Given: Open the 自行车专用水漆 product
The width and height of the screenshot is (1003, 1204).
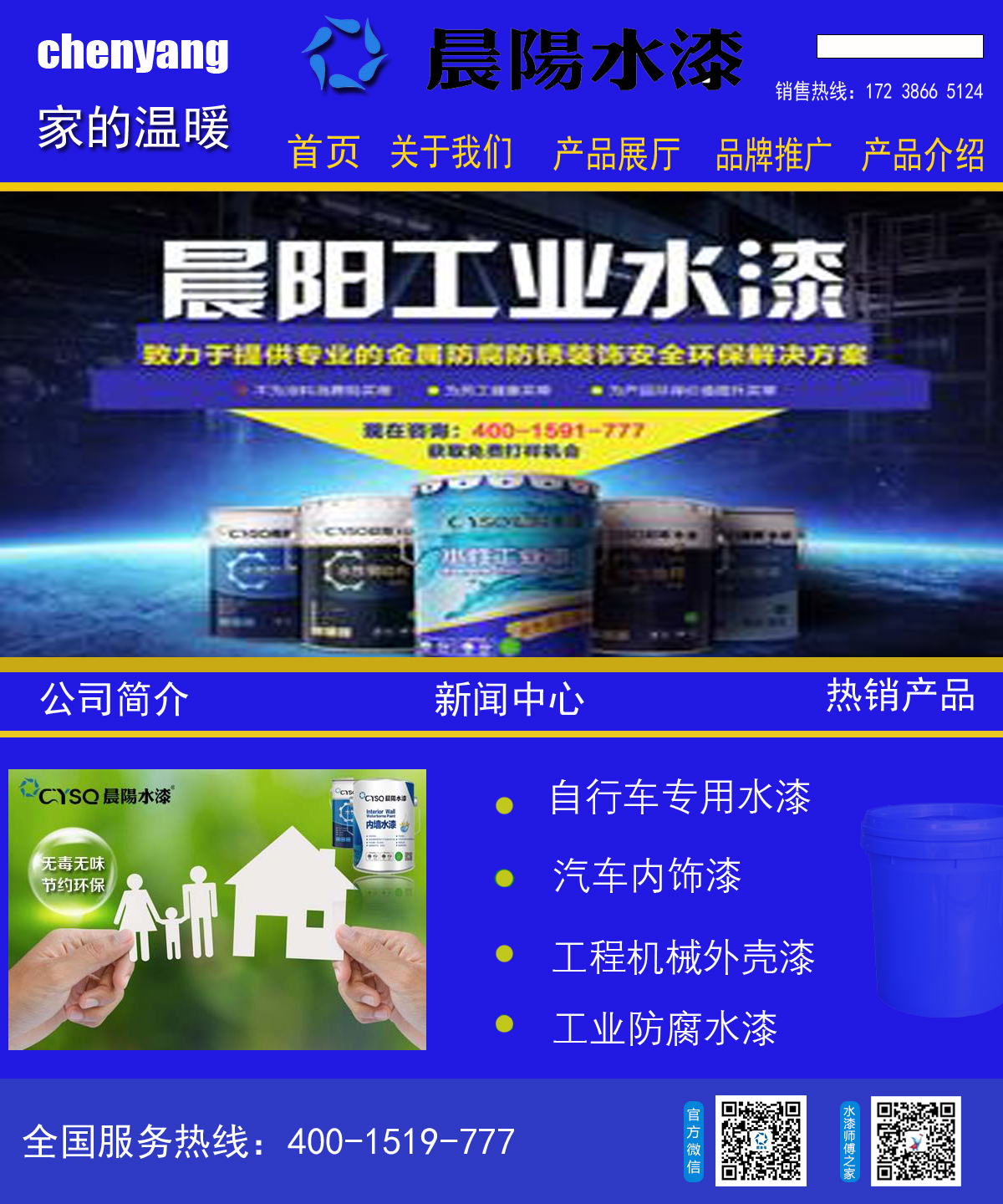Looking at the screenshot, I should 680,797.
